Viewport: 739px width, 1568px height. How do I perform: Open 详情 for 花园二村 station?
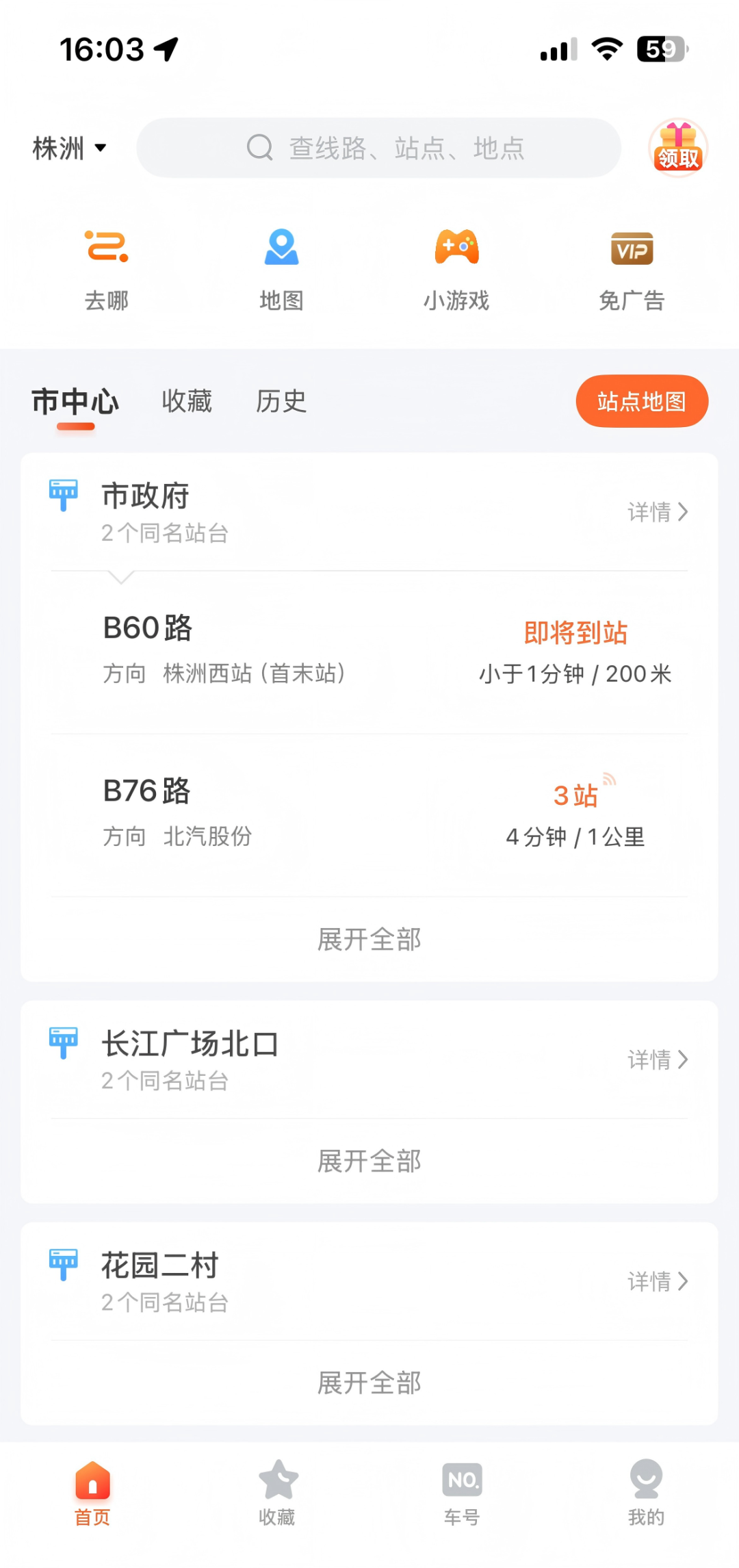pos(658,1281)
